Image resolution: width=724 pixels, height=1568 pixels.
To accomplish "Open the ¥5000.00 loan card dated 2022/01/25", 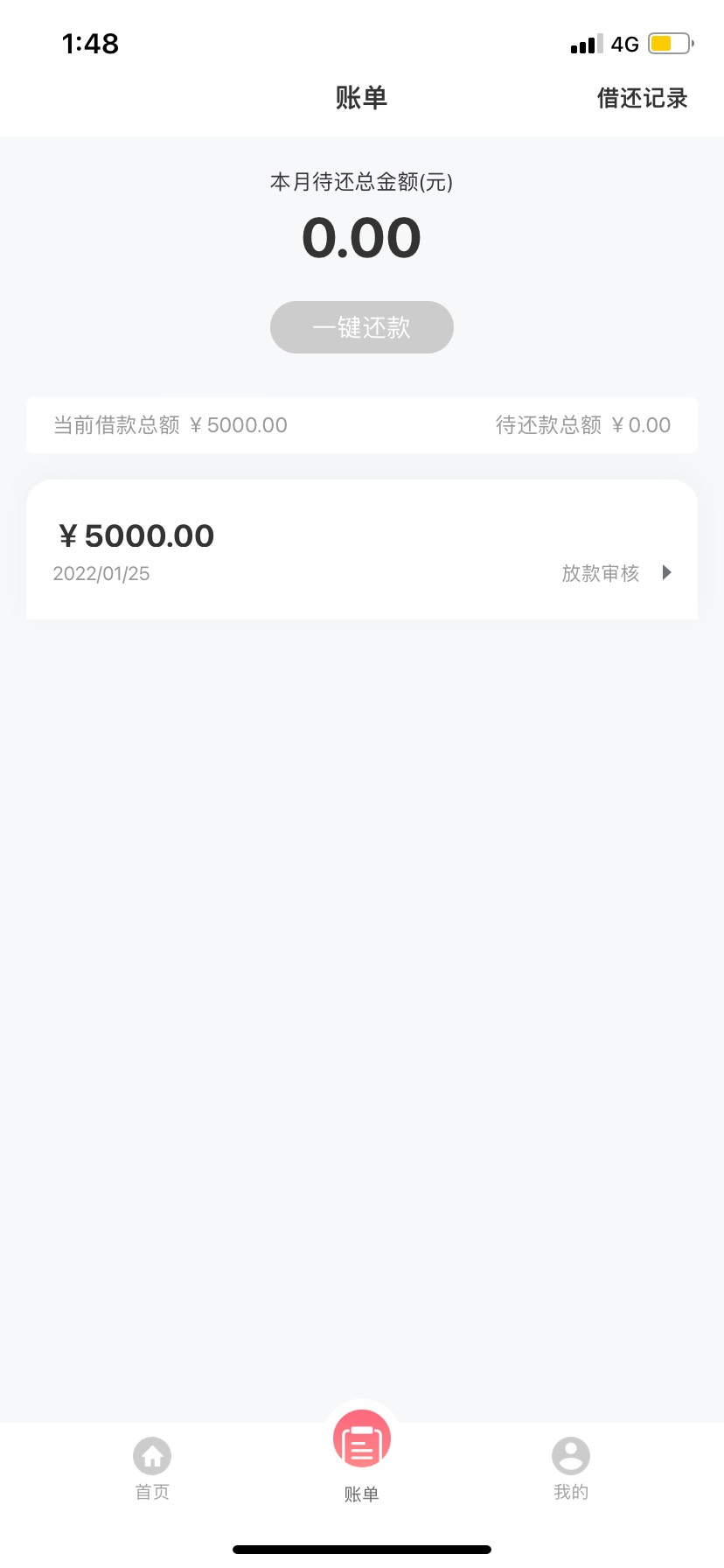I will (362, 549).
